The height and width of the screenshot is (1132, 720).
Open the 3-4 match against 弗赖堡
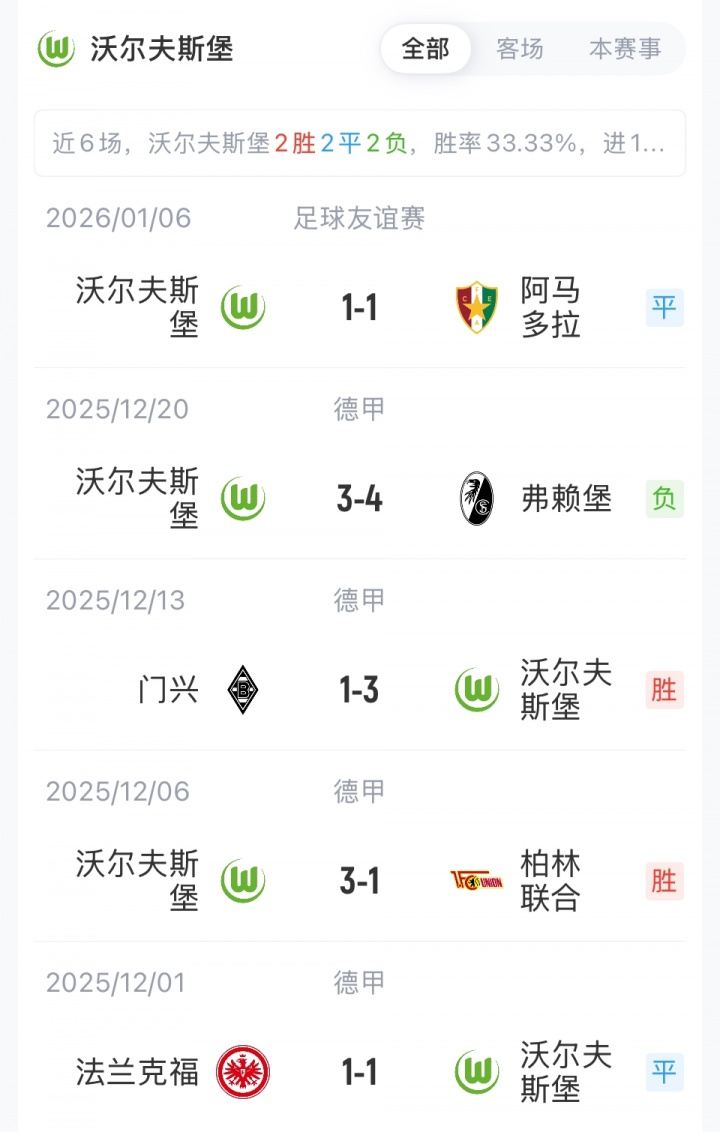click(359, 498)
